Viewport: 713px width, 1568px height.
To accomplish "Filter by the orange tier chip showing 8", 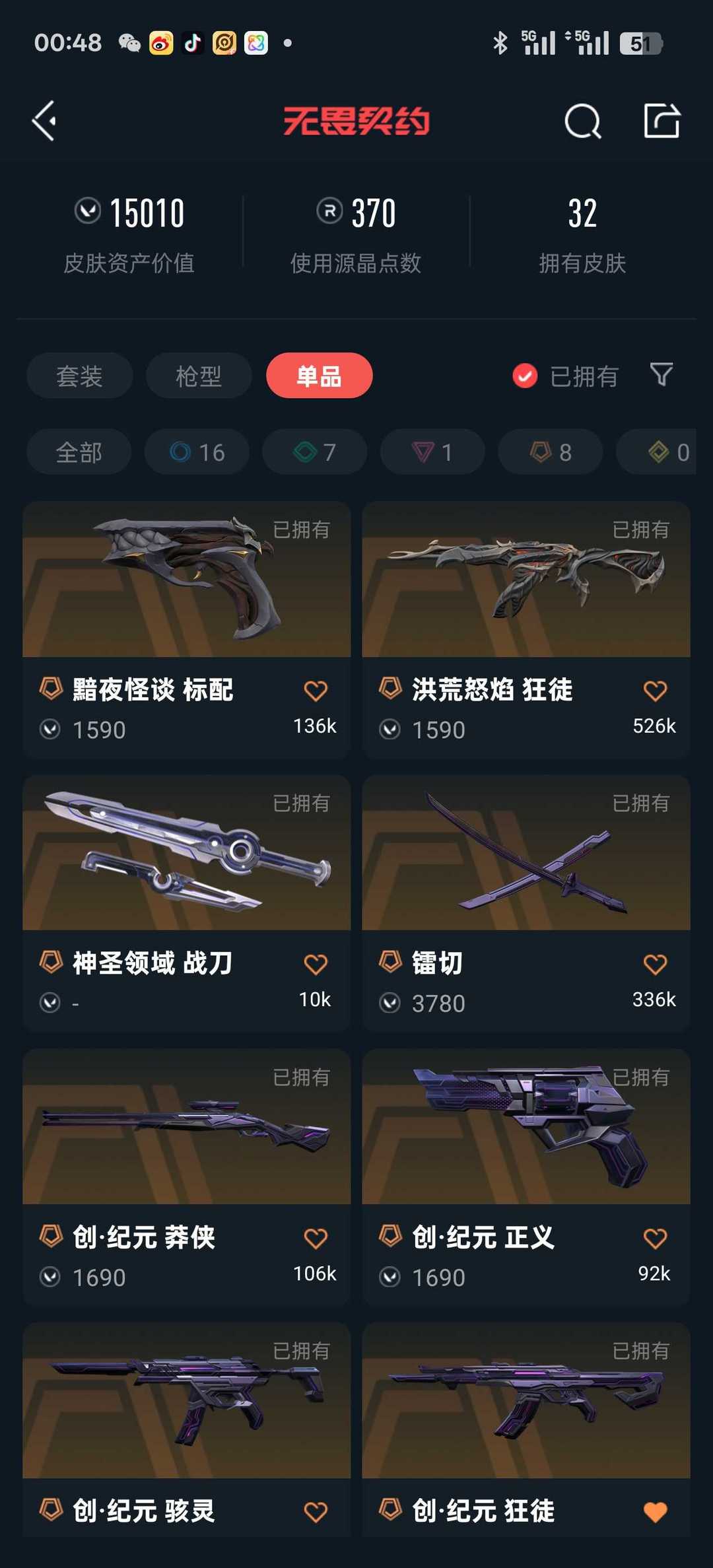I will tap(550, 452).
